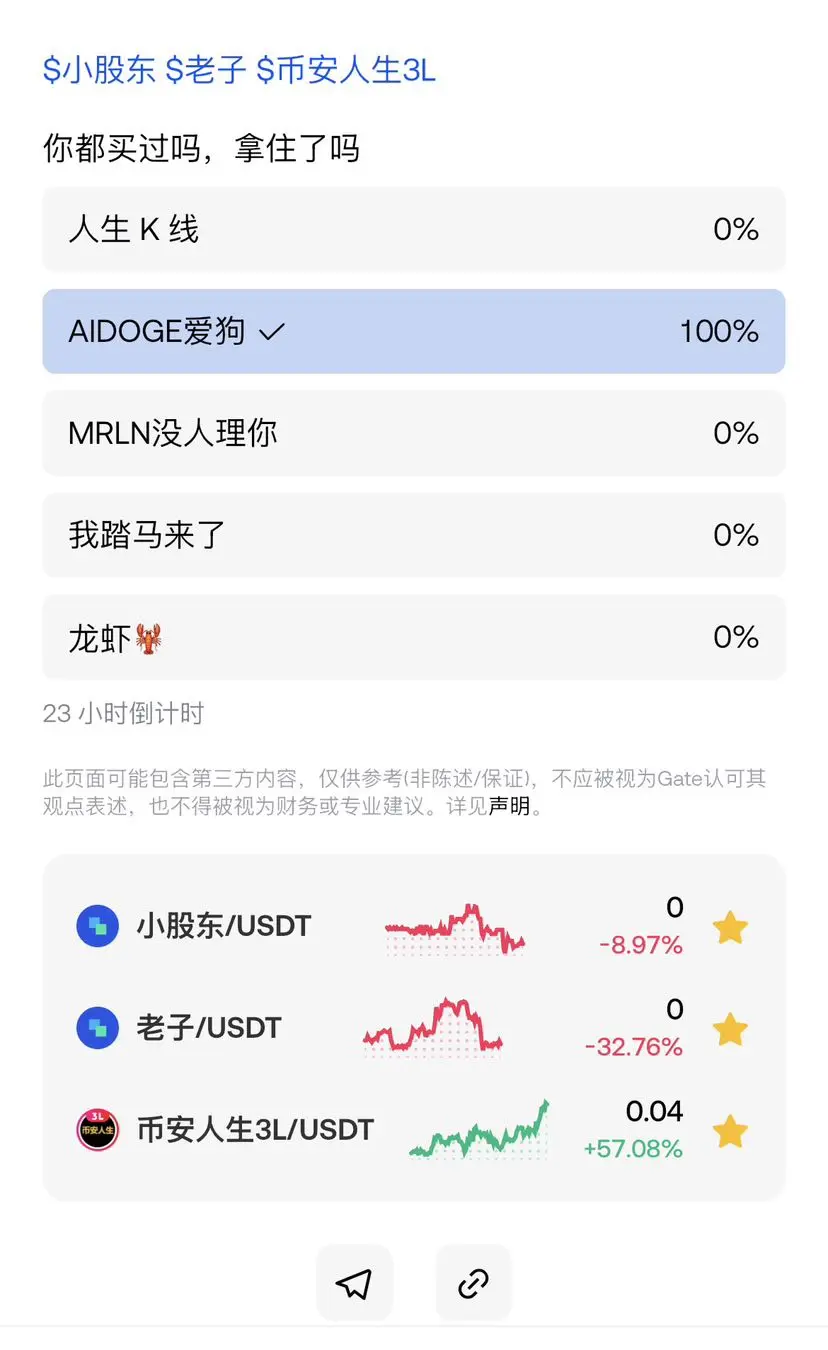This screenshot has height=1350, width=828.
Task: Share the post via the paper-plane button
Action: coord(354,1283)
